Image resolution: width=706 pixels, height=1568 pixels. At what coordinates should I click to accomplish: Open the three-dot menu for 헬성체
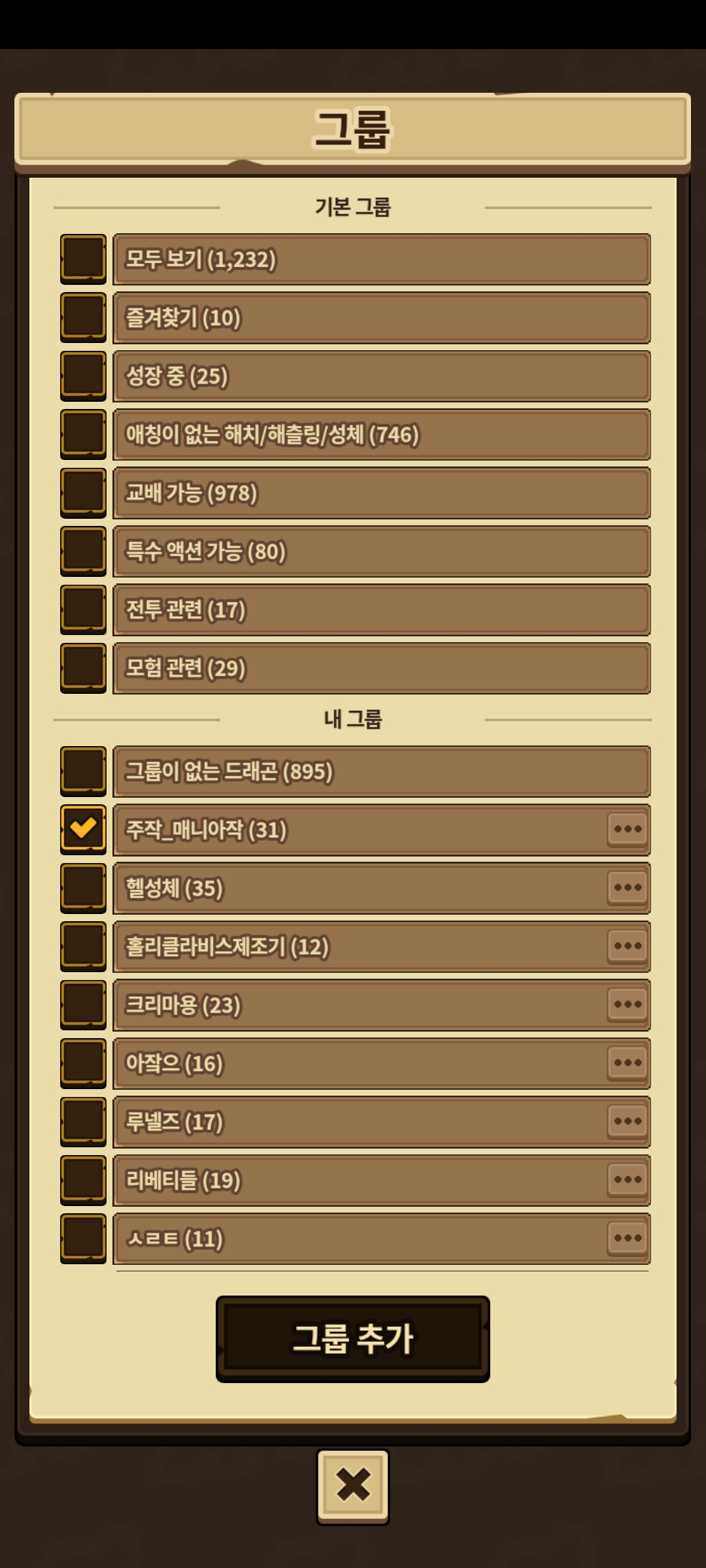coord(628,888)
